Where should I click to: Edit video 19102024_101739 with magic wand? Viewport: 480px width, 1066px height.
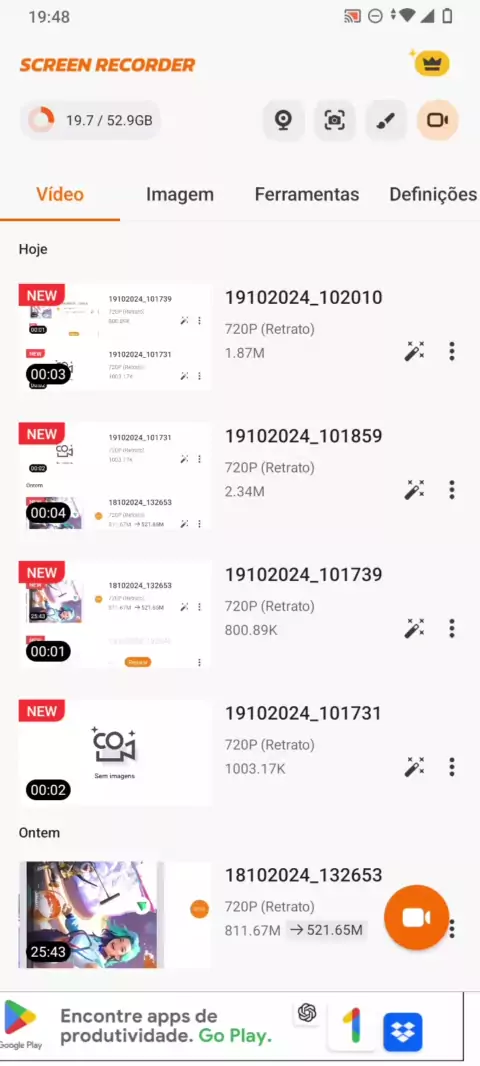pos(414,629)
